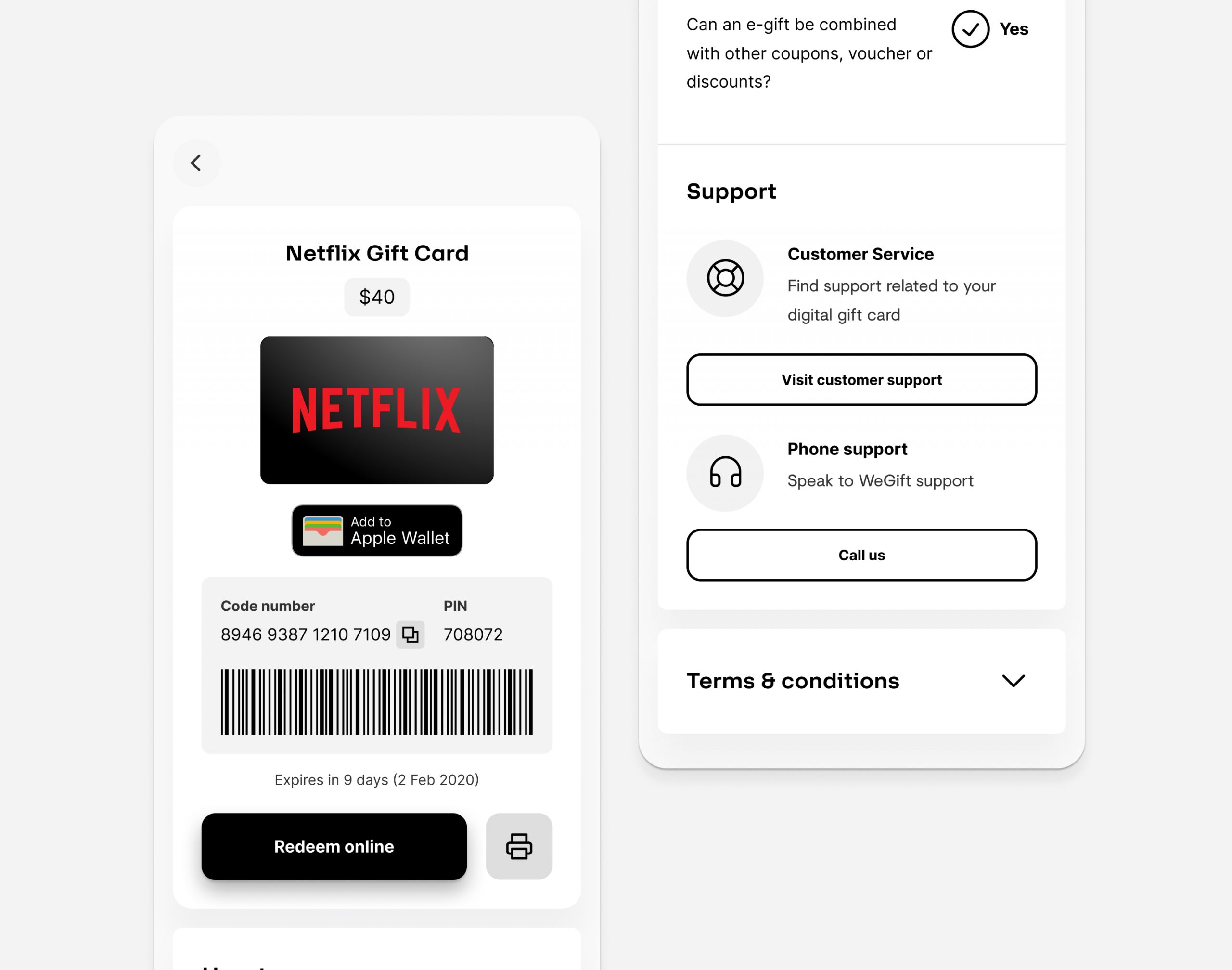Add the gift card to Apple Wallet
Viewport: 1232px width, 970px height.
[377, 530]
